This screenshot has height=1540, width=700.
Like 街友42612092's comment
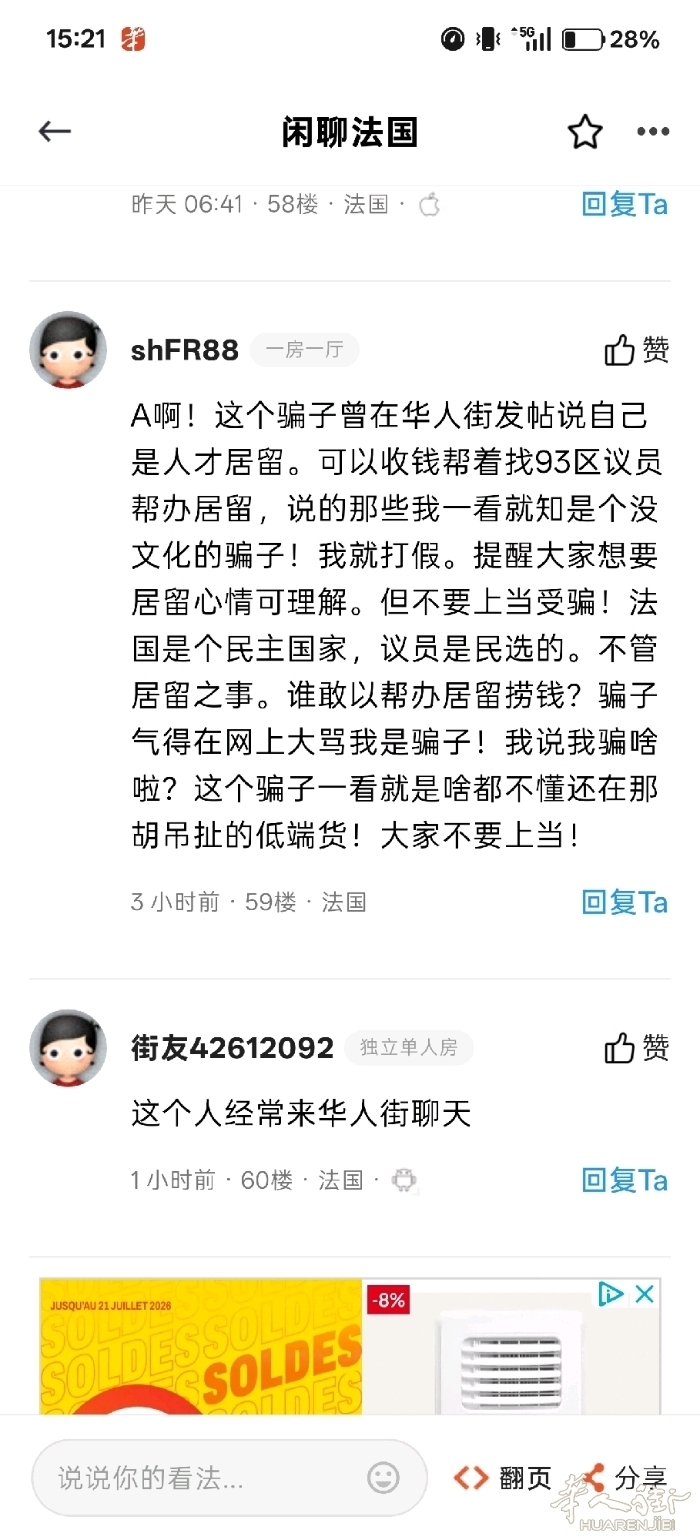point(637,1047)
